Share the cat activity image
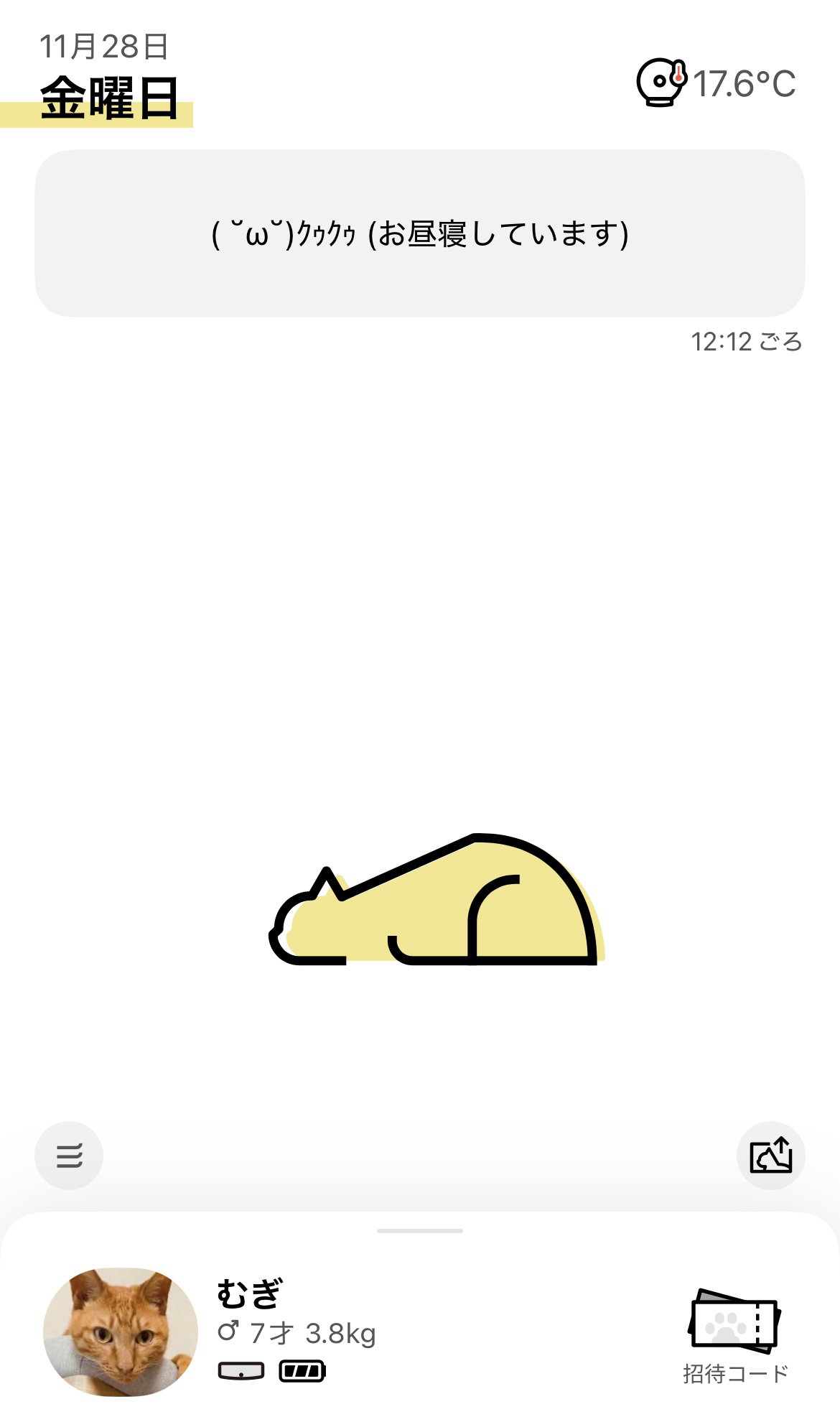 (770, 1156)
